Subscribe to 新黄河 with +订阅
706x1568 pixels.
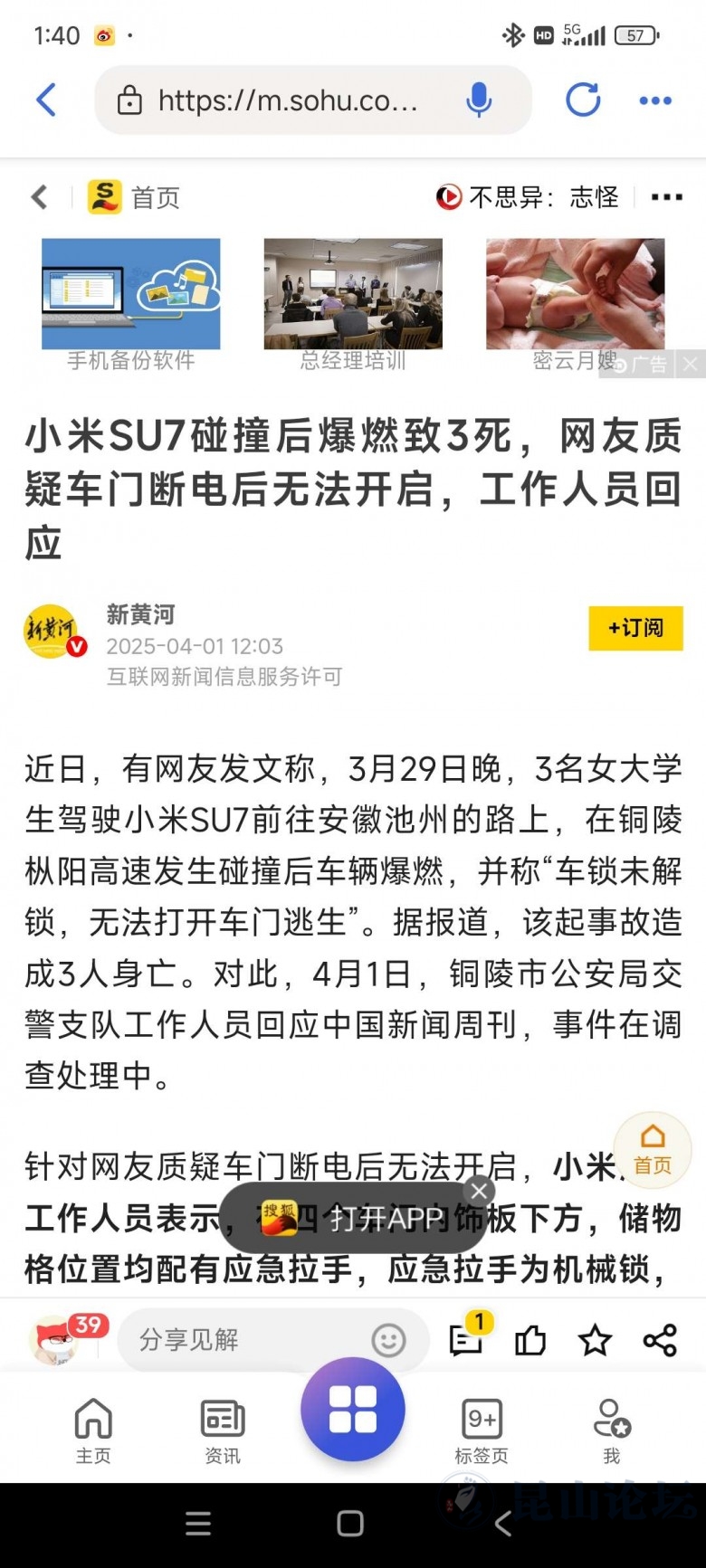point(635,628)
